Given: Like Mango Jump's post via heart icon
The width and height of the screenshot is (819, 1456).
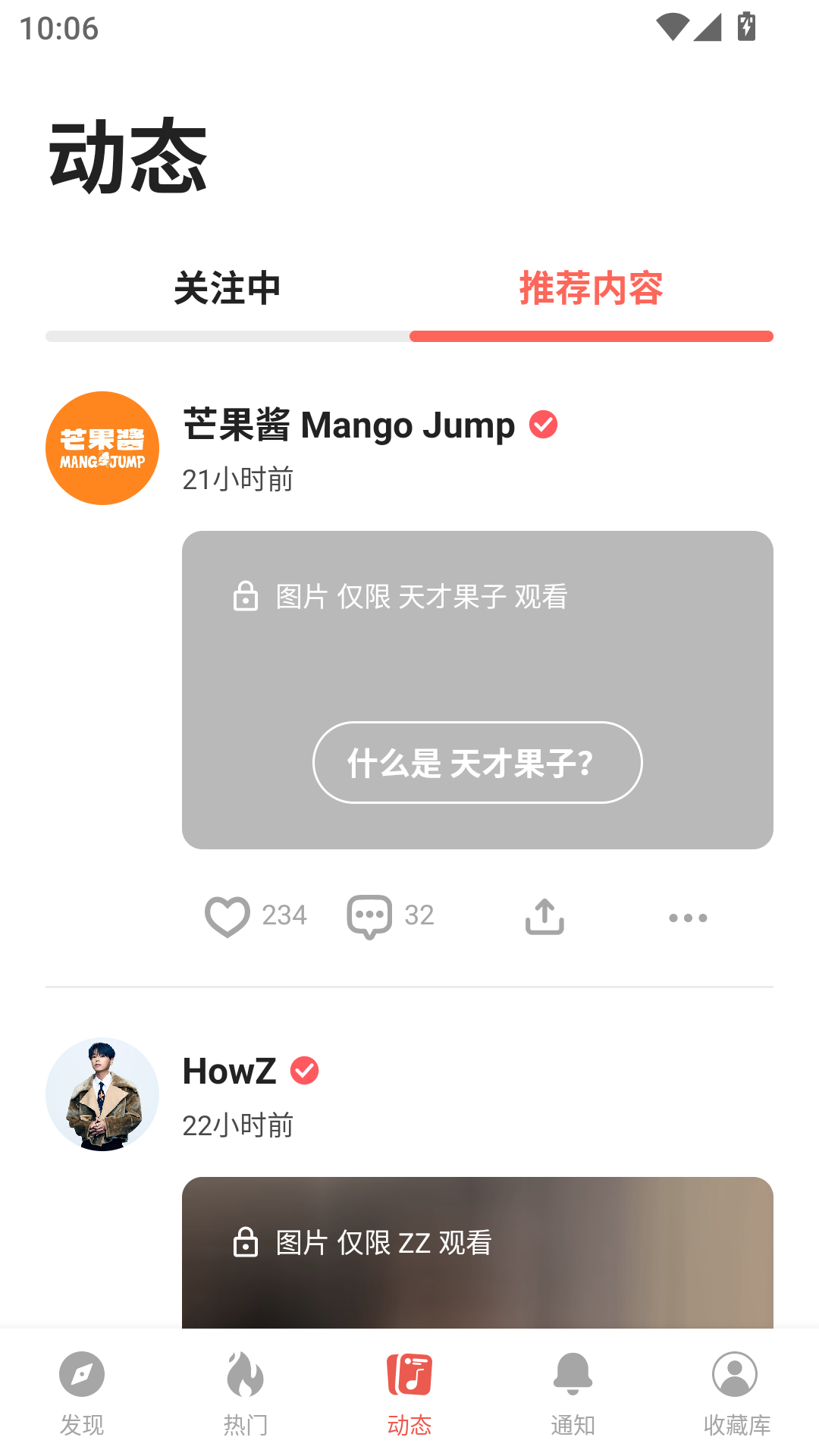Looking at the screenshot, I should (x=227, y=915).
